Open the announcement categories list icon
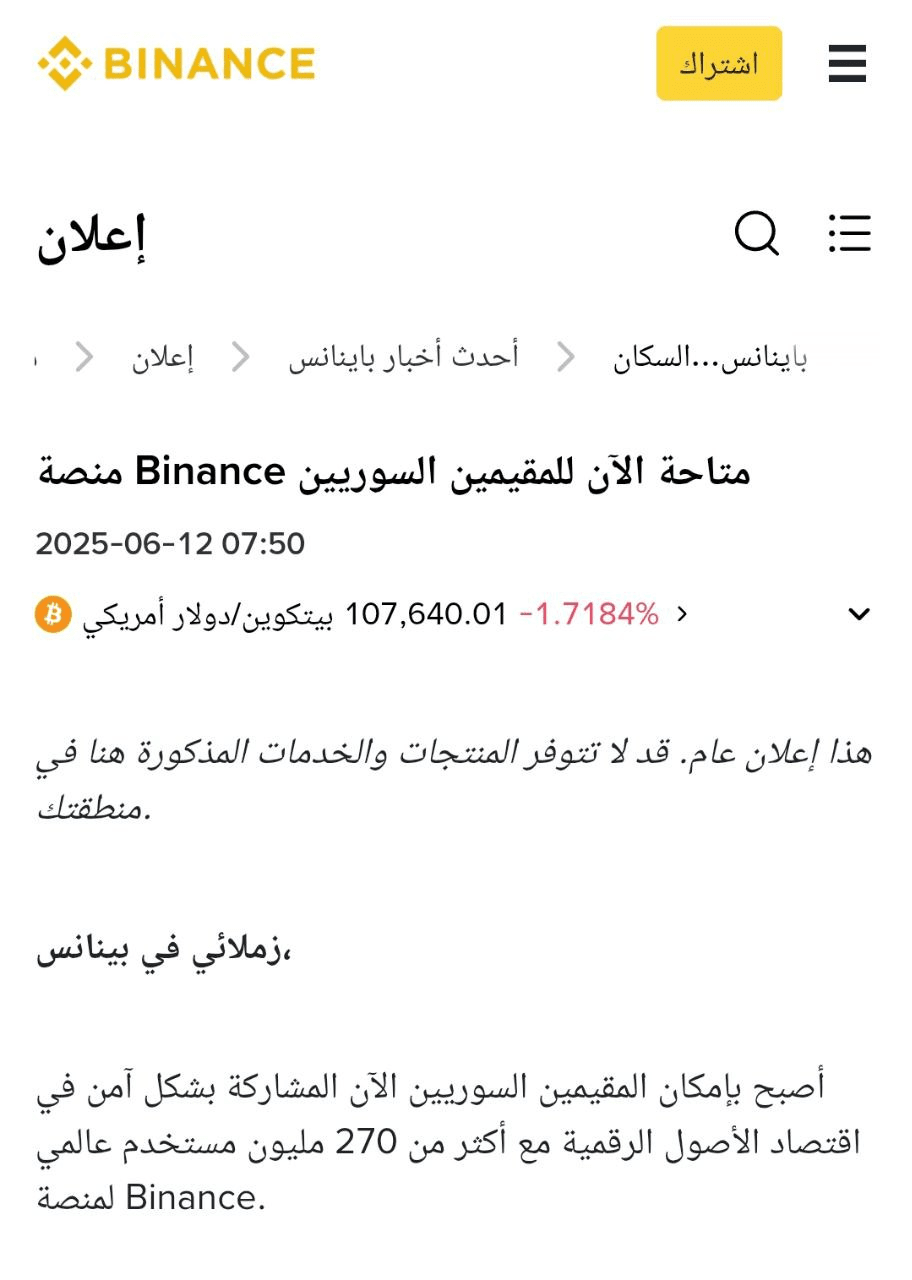Viewport: 912px width, 1280px height. click(x=850, y=234)
